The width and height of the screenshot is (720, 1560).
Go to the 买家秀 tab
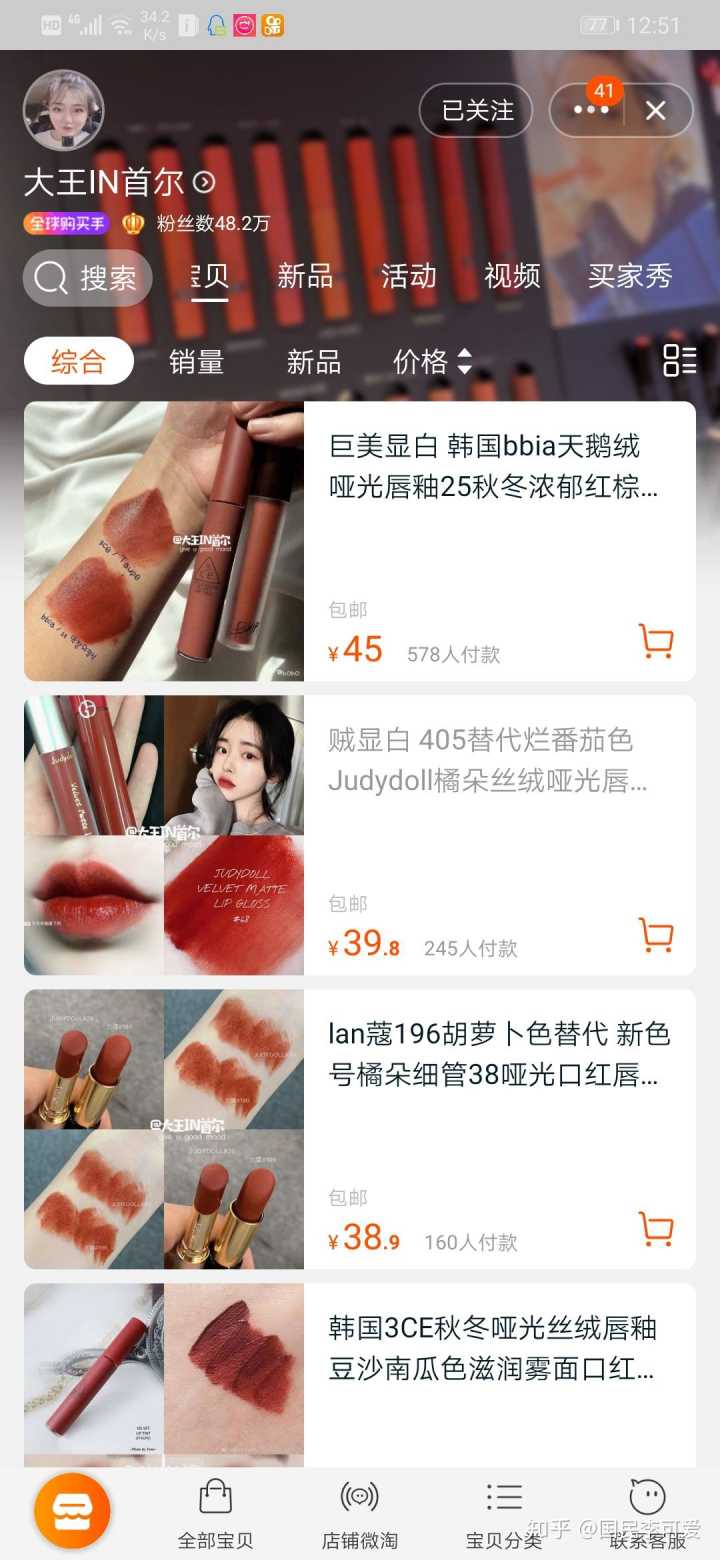(629, 276)
